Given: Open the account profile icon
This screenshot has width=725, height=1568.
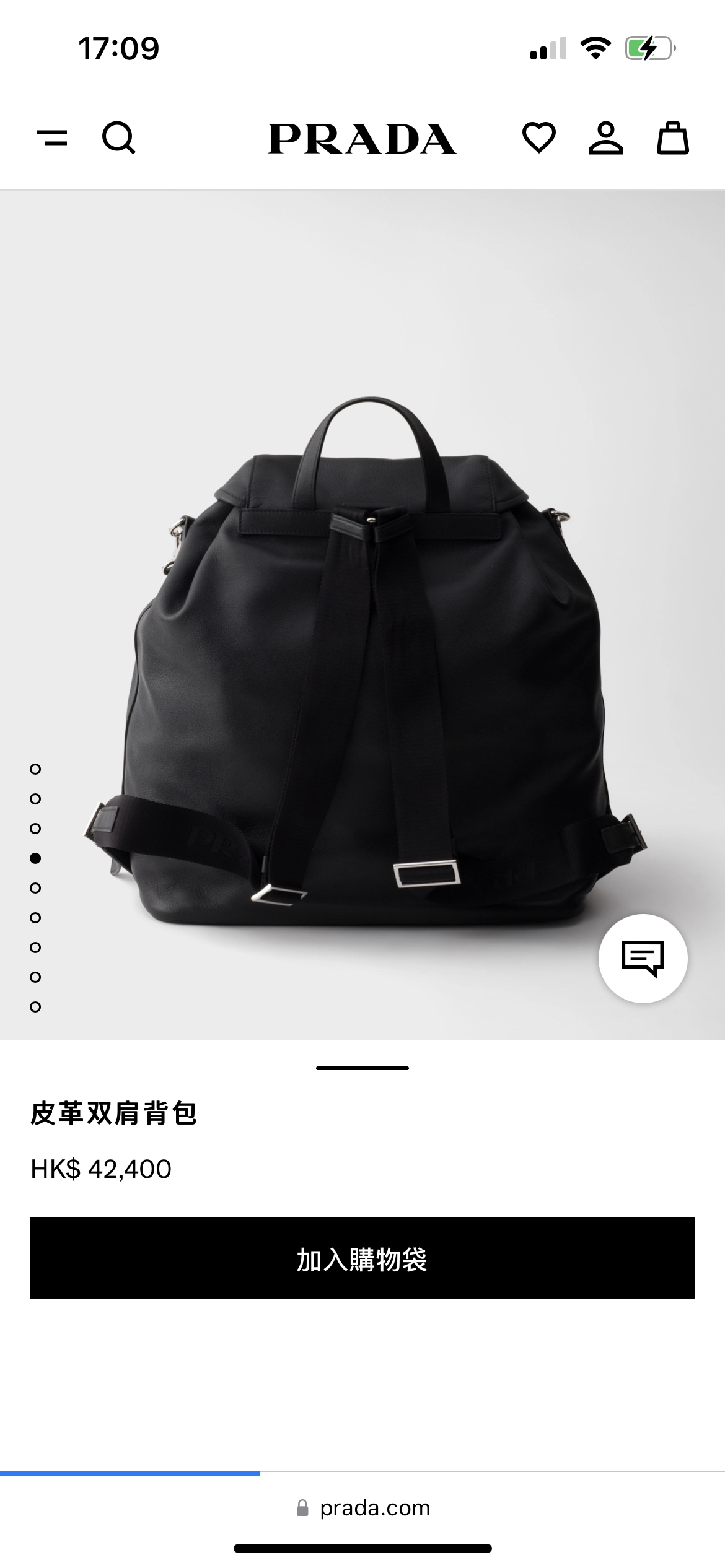Looking at the screenshot, I should pos(605,137).
